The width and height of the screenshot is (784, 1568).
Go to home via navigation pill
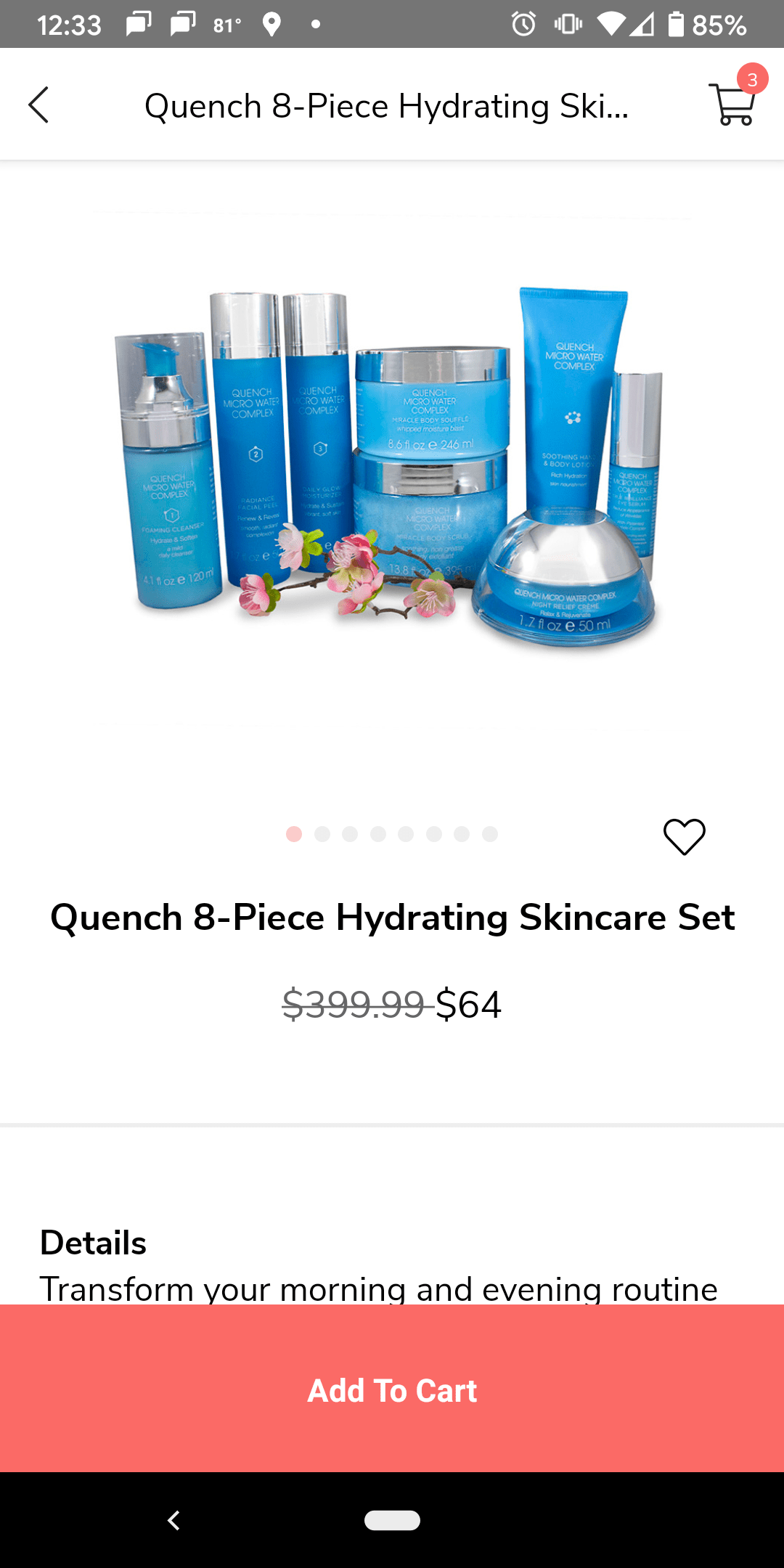tap(392, 1520)
